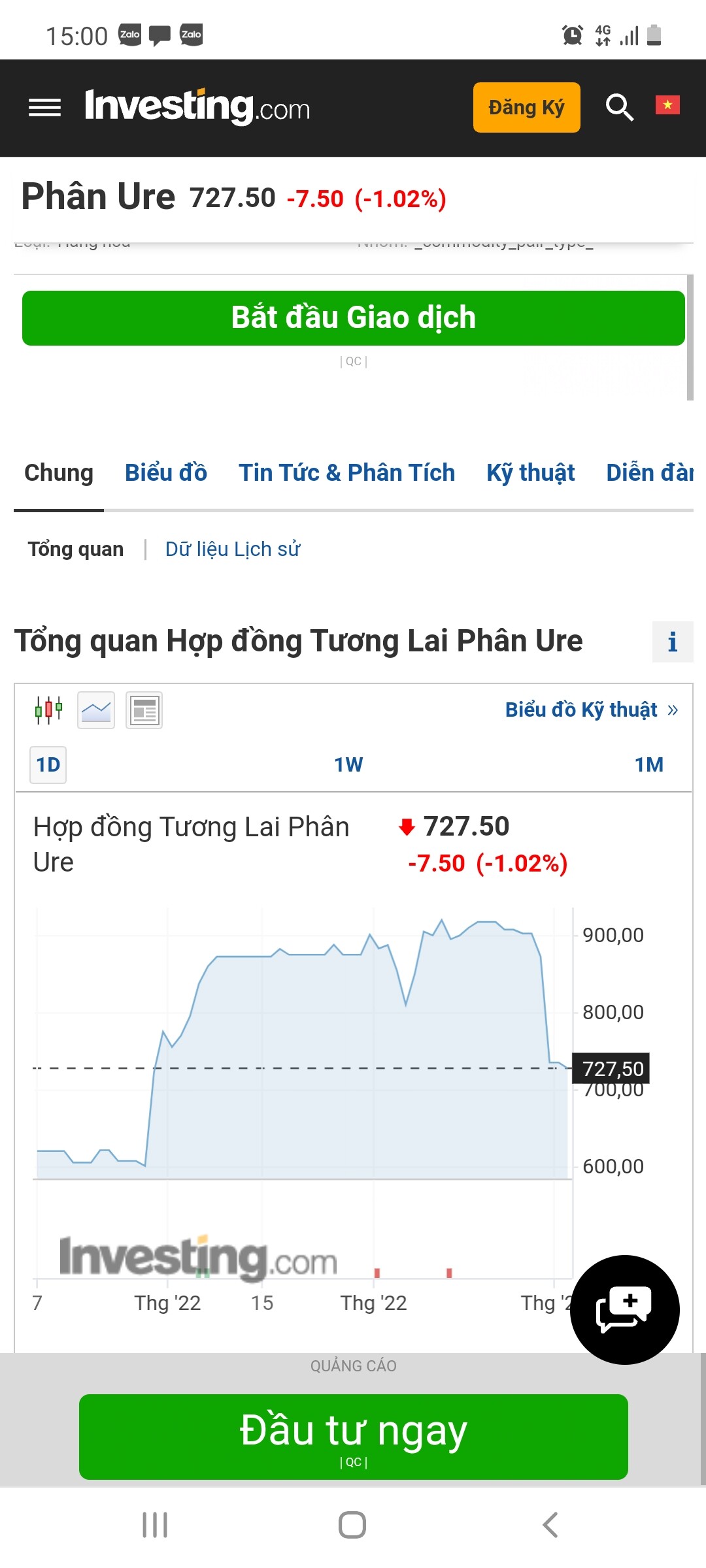
Task: Open the news-style chart view icon
Action: pyautogui.click(x=144, y=710)
